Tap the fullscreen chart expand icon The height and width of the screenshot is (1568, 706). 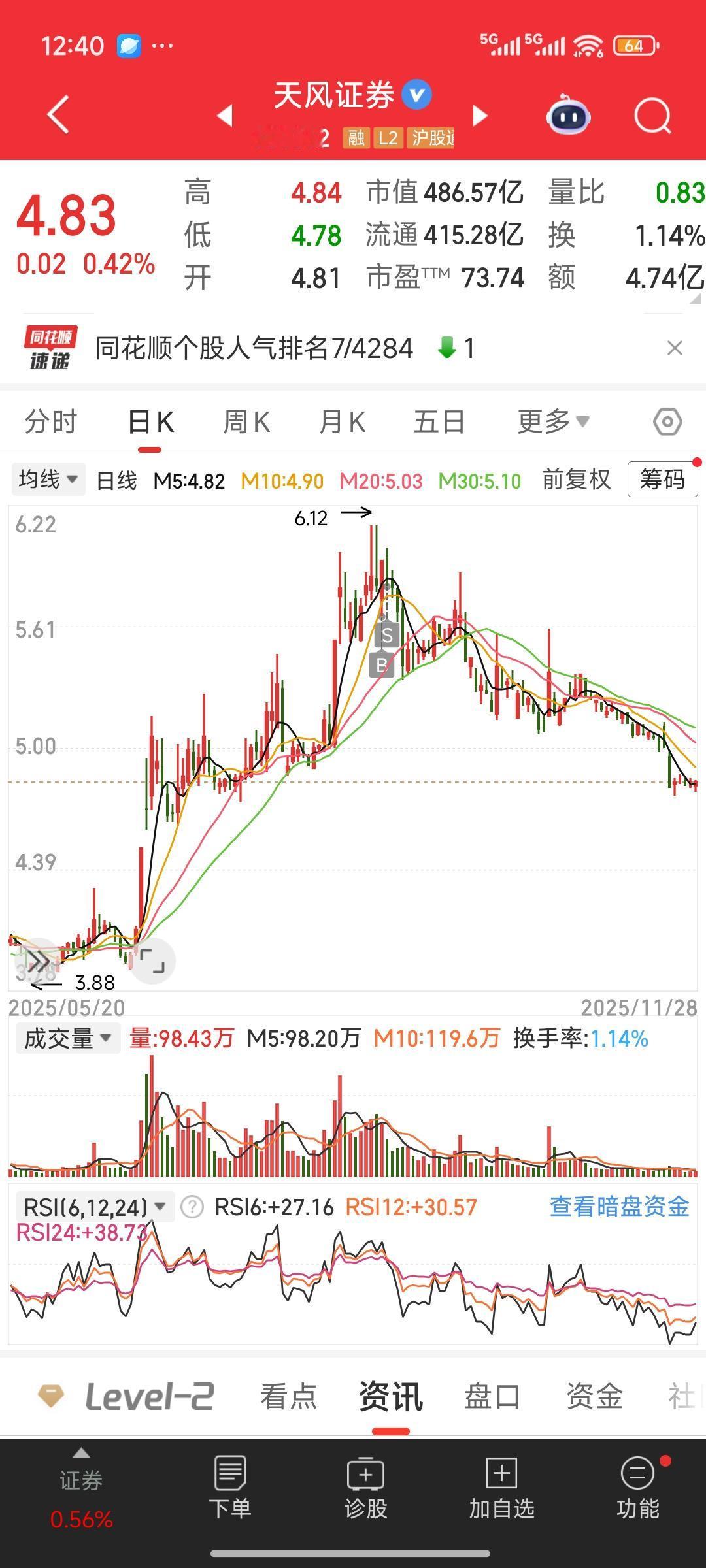pyautogui.click(x=152, y=958)
